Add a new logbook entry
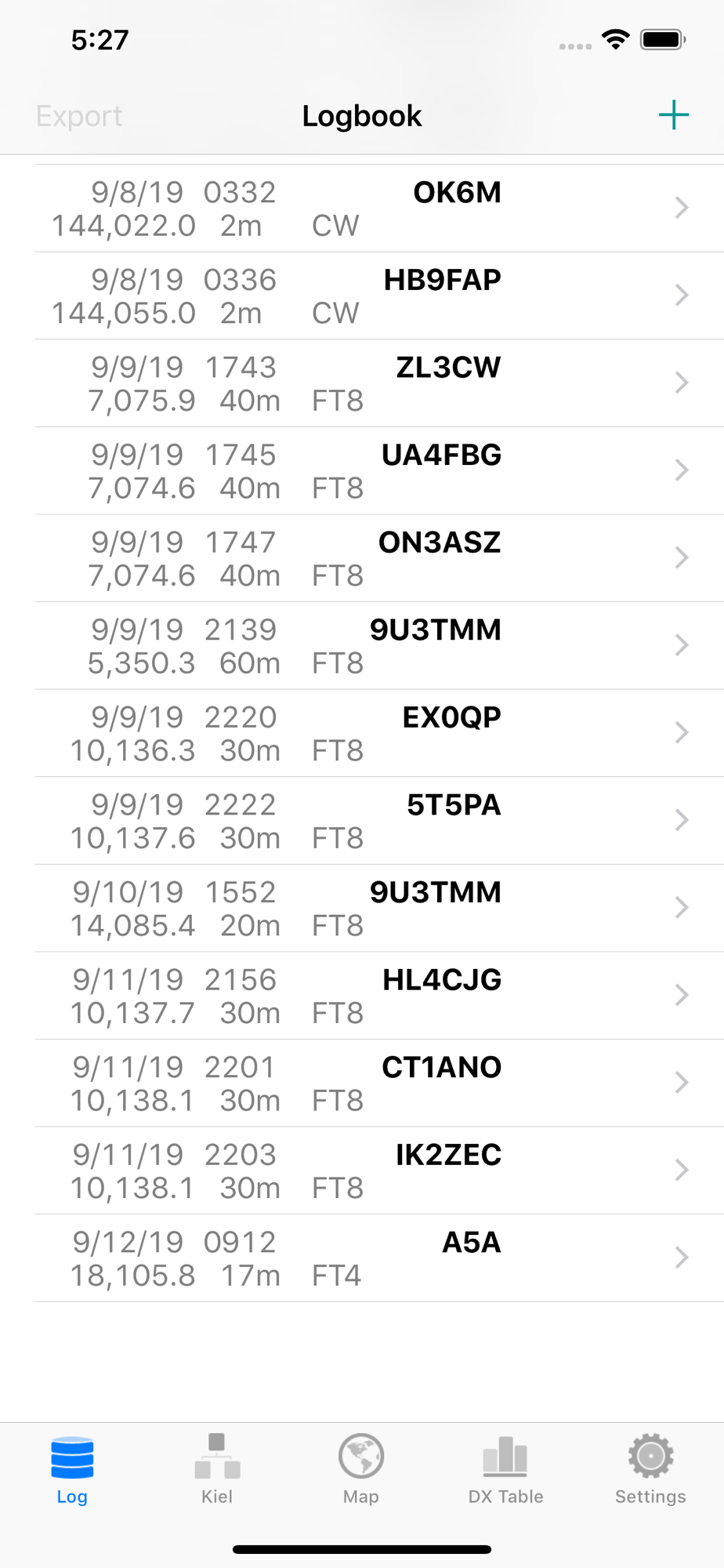Image resolution: width=724 pixels, height=1568 pixels. [x=673, y=115]
